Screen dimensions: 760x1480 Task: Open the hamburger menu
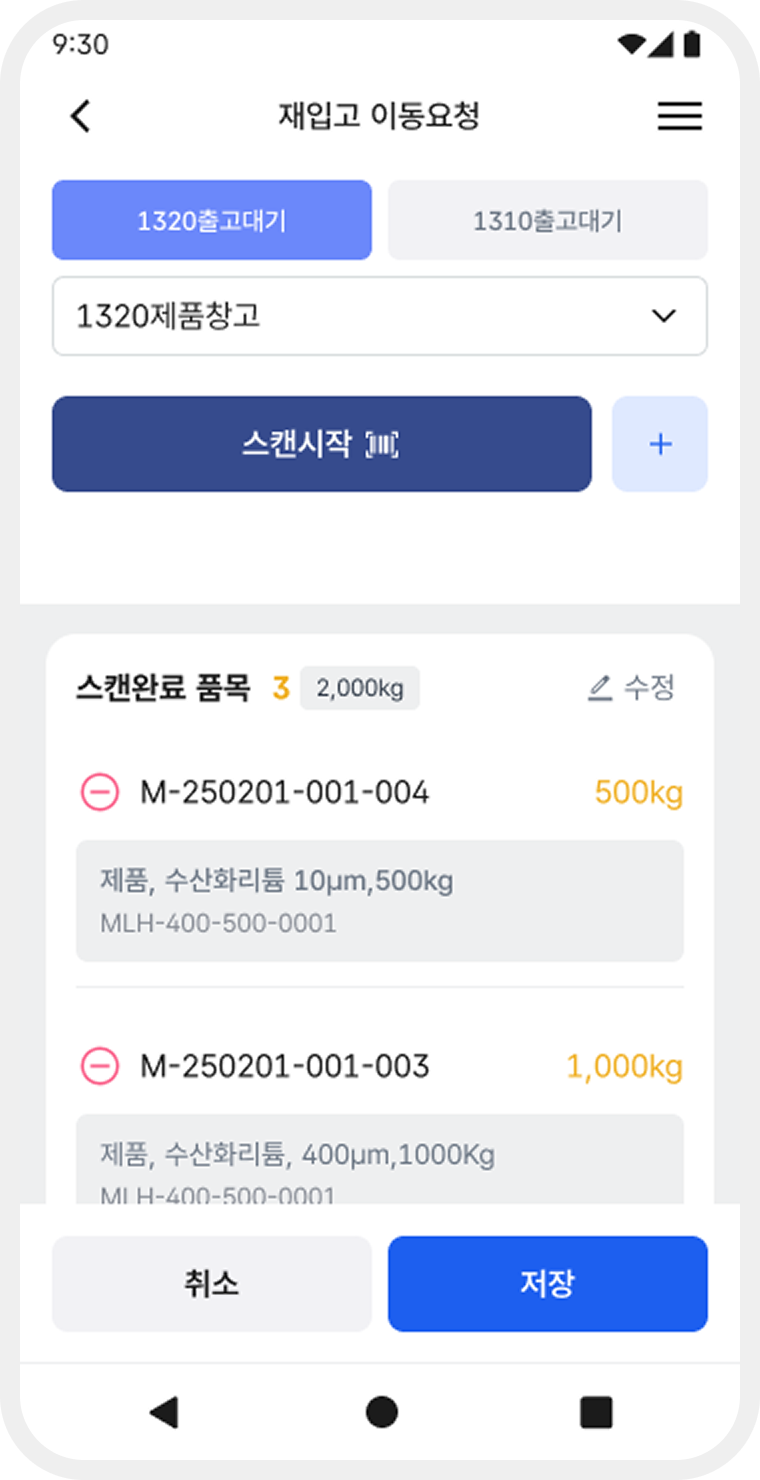680,116
